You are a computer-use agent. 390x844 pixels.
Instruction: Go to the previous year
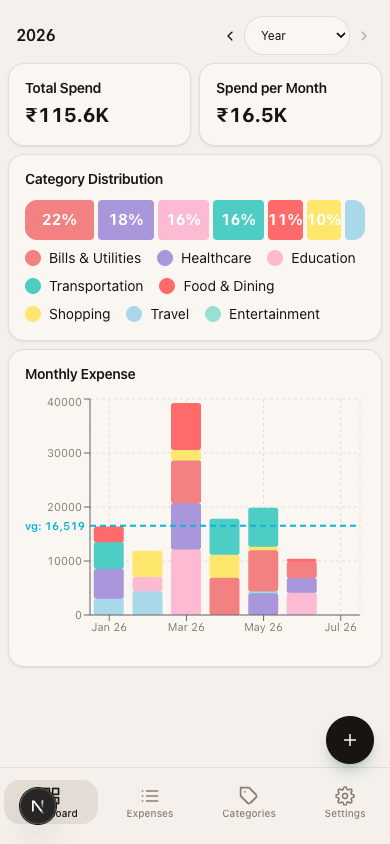tap(230, 36)
